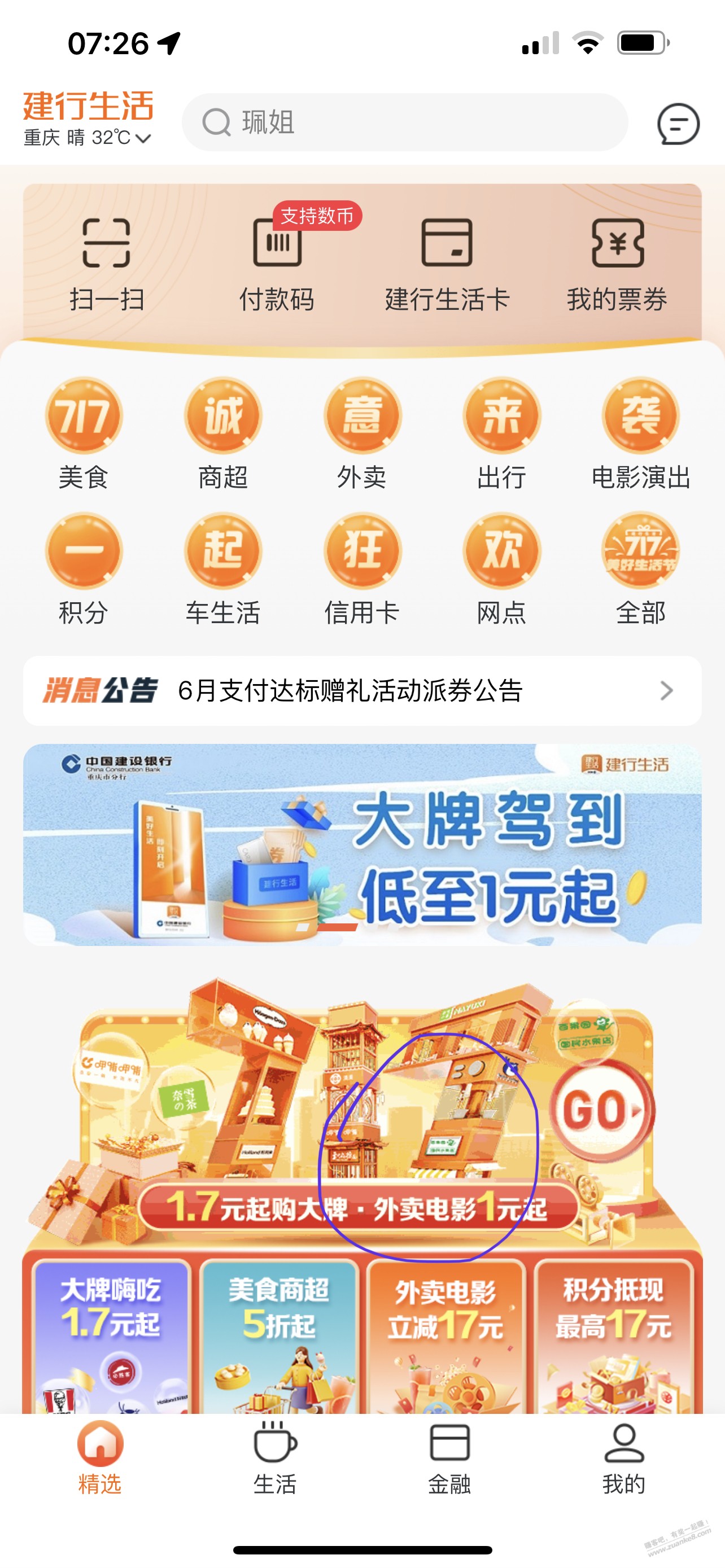Open the 大牌驾到 低至1元起 banner
The width and height of the screenshot is (725, 1568).
[362, 845]
